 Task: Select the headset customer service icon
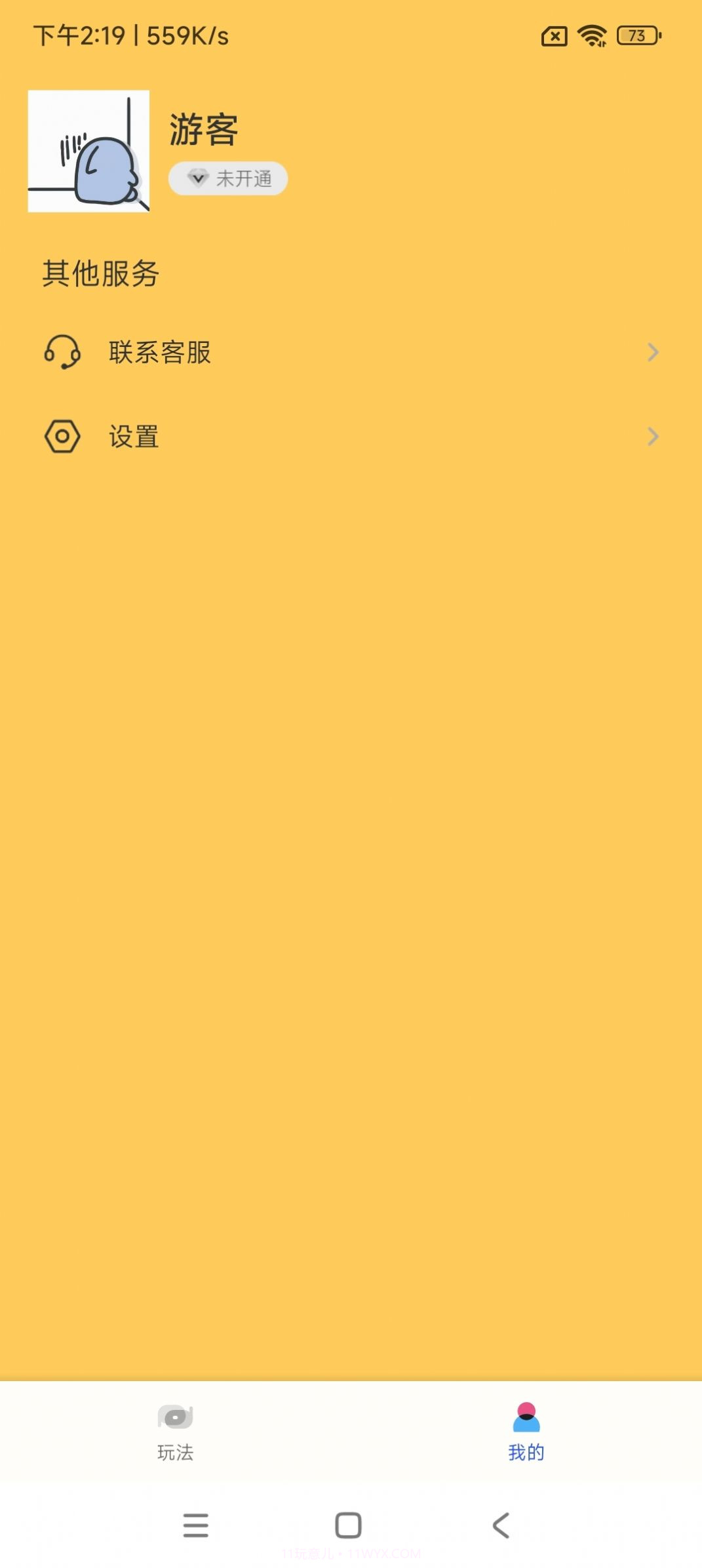(63, 353)
